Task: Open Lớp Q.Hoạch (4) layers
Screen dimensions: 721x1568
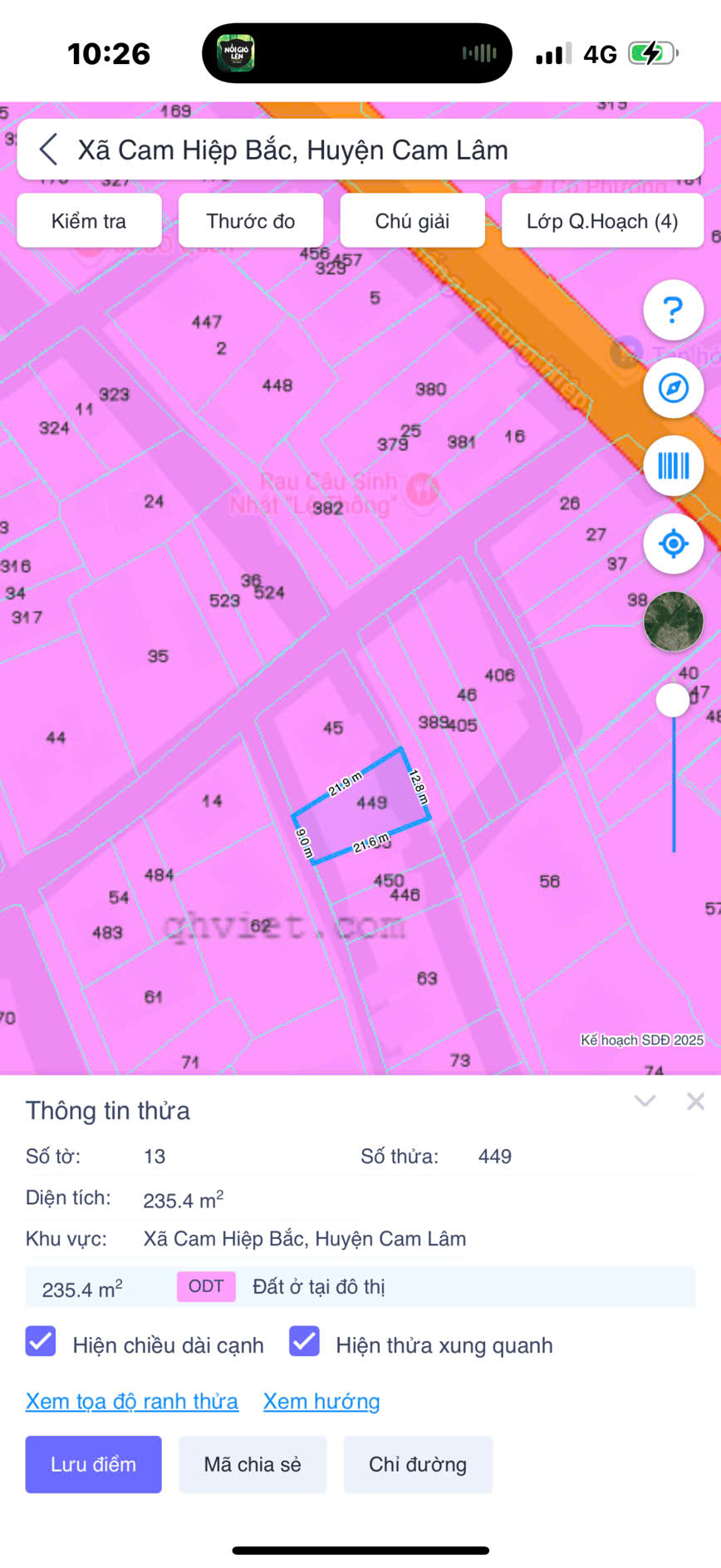Action: pyautogui.click(x=602, y=221)
